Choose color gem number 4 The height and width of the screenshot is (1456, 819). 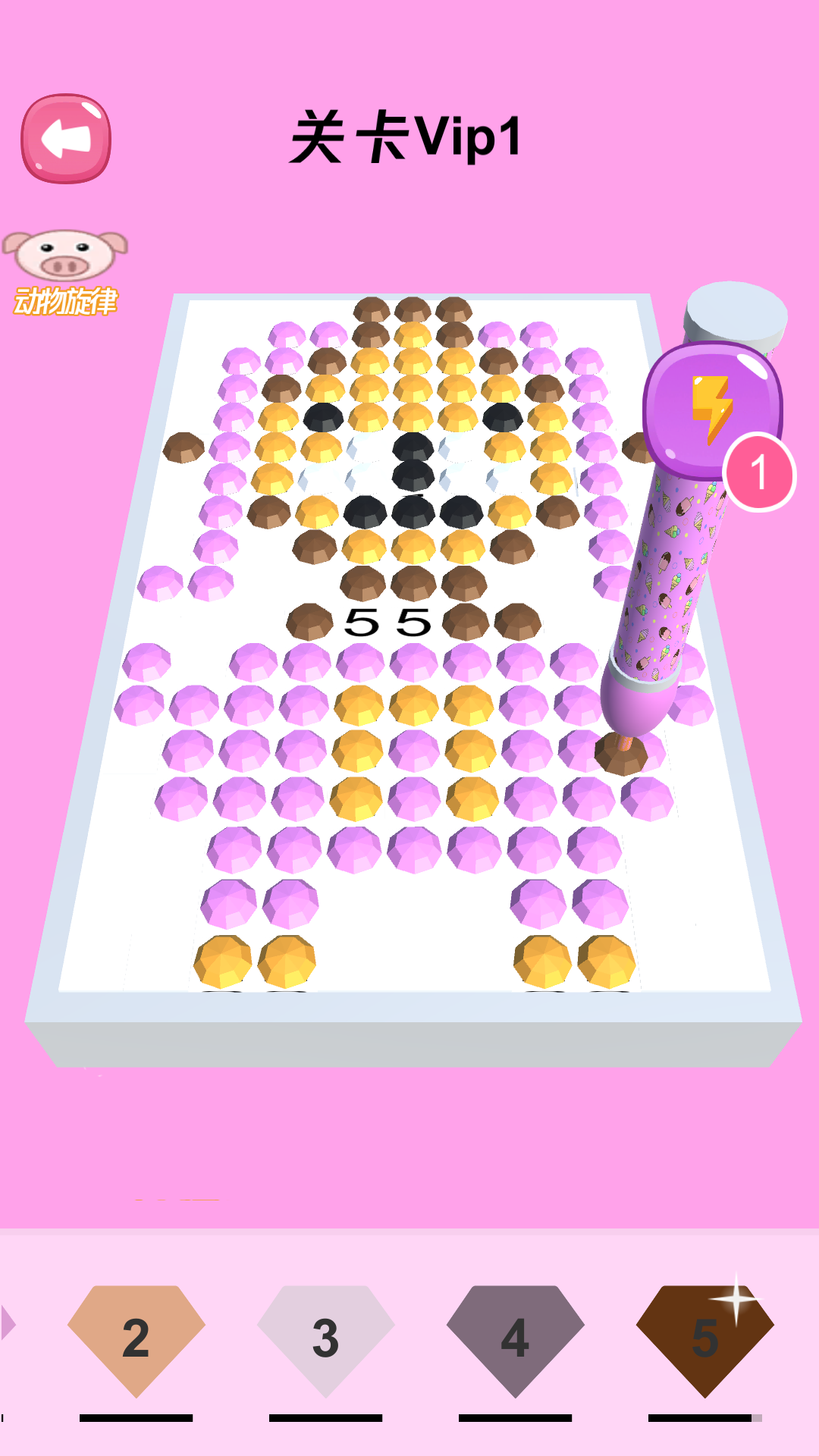(516, 1339)
